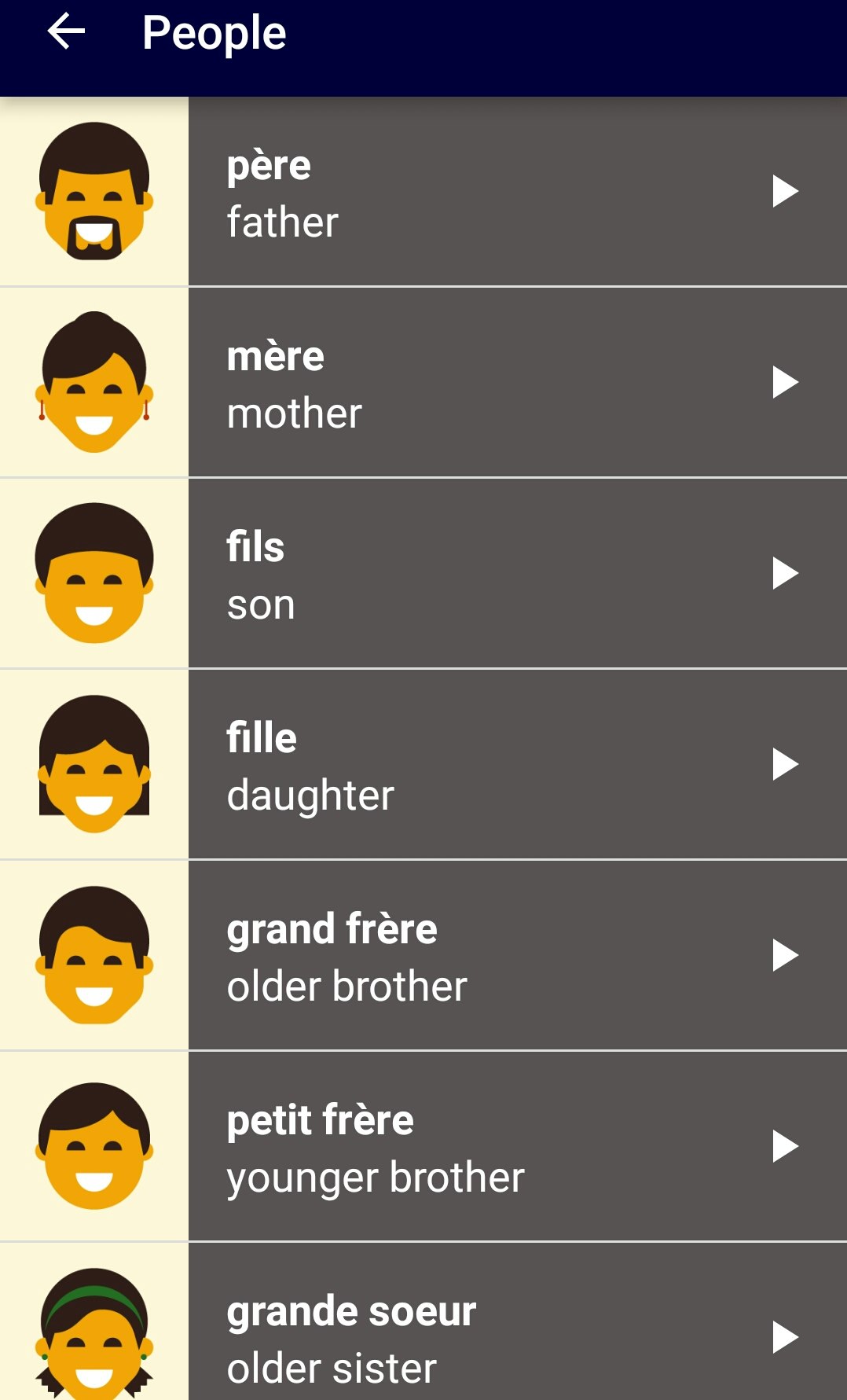Tap the mother avatar icon
Viewport: 847px width, 1400px height.
tap(93, 382)
